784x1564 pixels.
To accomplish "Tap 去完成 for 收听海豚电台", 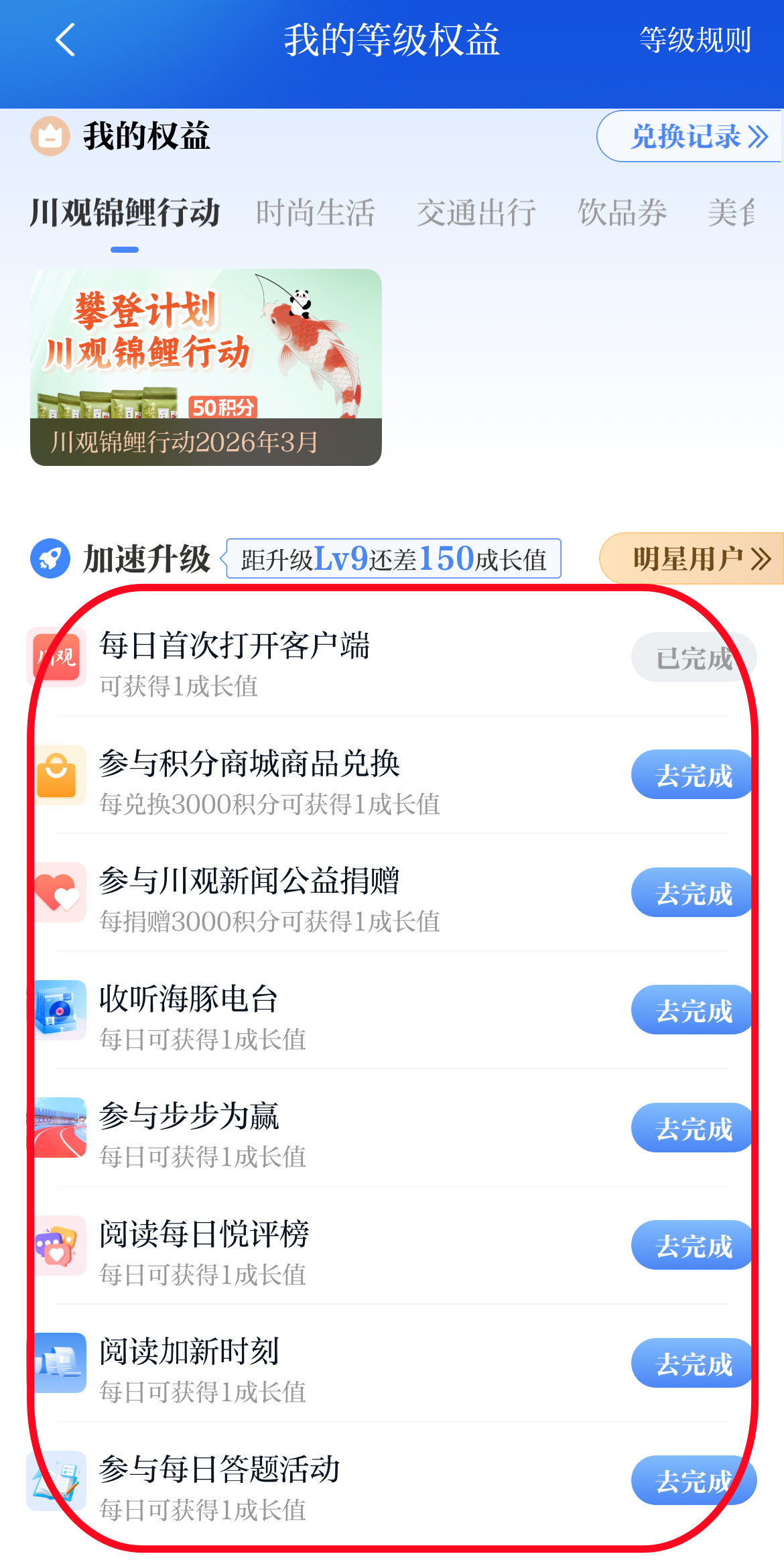I will [x=694, y=1010].
